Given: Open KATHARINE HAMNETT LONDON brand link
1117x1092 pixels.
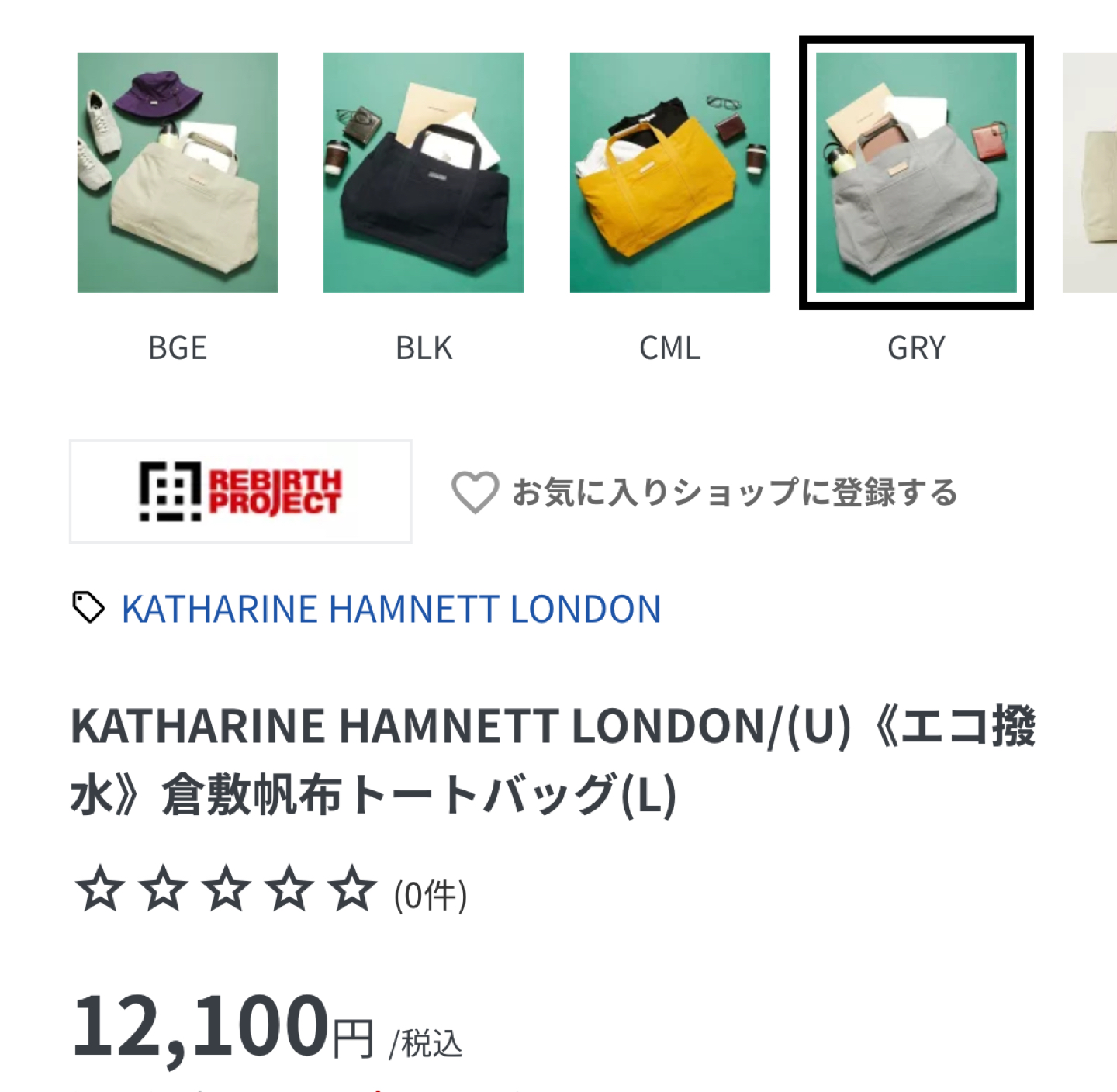Looking at the screenshot, I should [x=391, y=609].
